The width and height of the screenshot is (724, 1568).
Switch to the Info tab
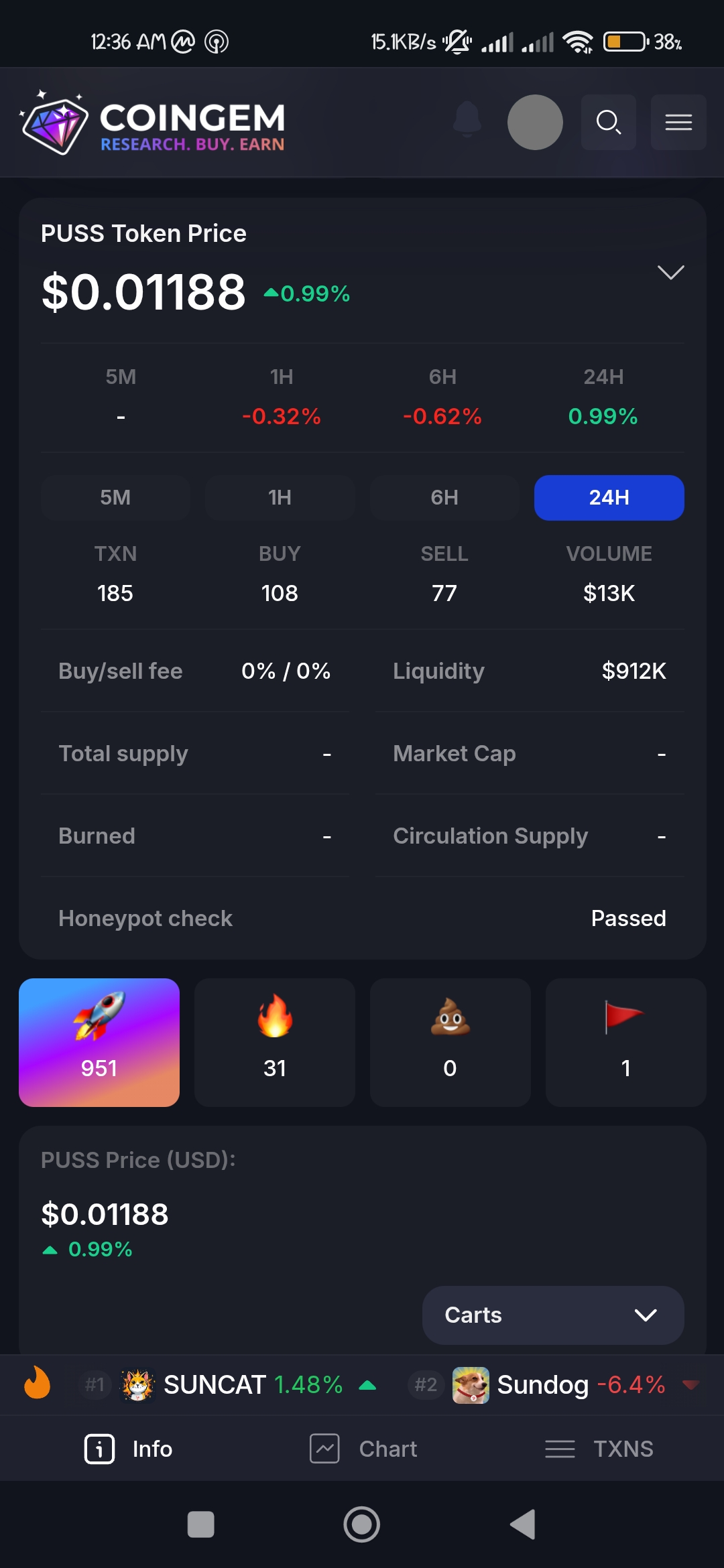(129, 1449)
